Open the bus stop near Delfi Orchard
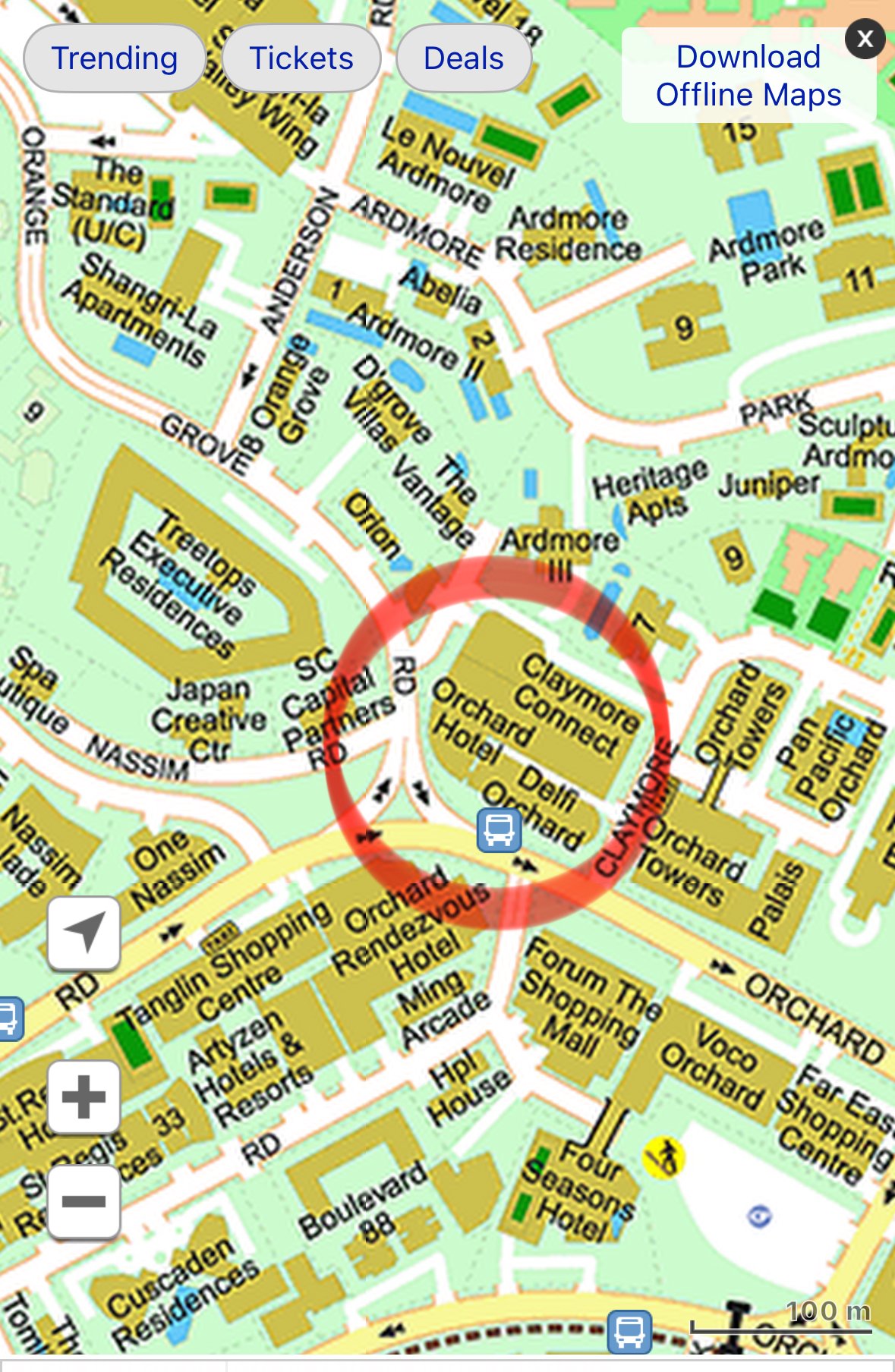 pyautogui.click(x=499, y=829)
